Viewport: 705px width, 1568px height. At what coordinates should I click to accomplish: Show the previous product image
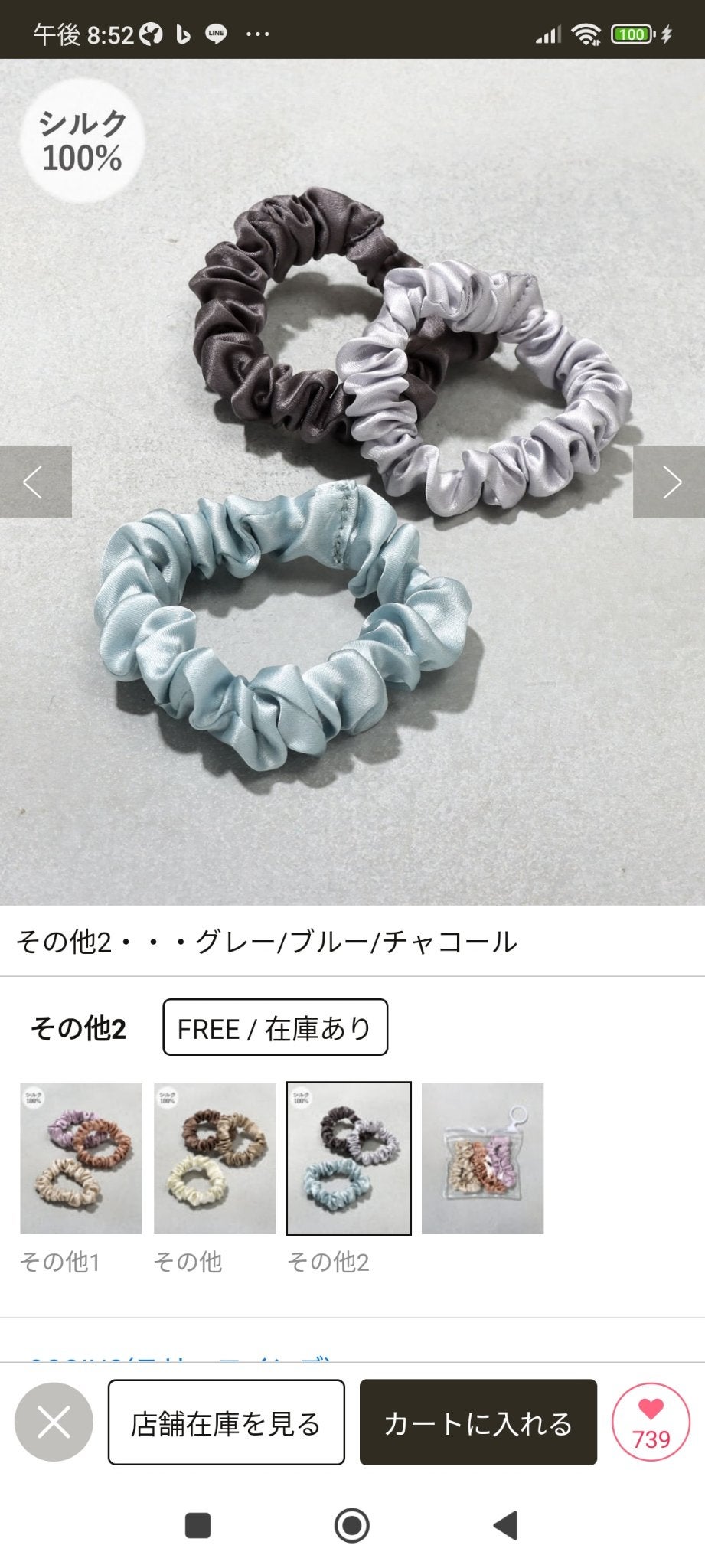(35, 482)
